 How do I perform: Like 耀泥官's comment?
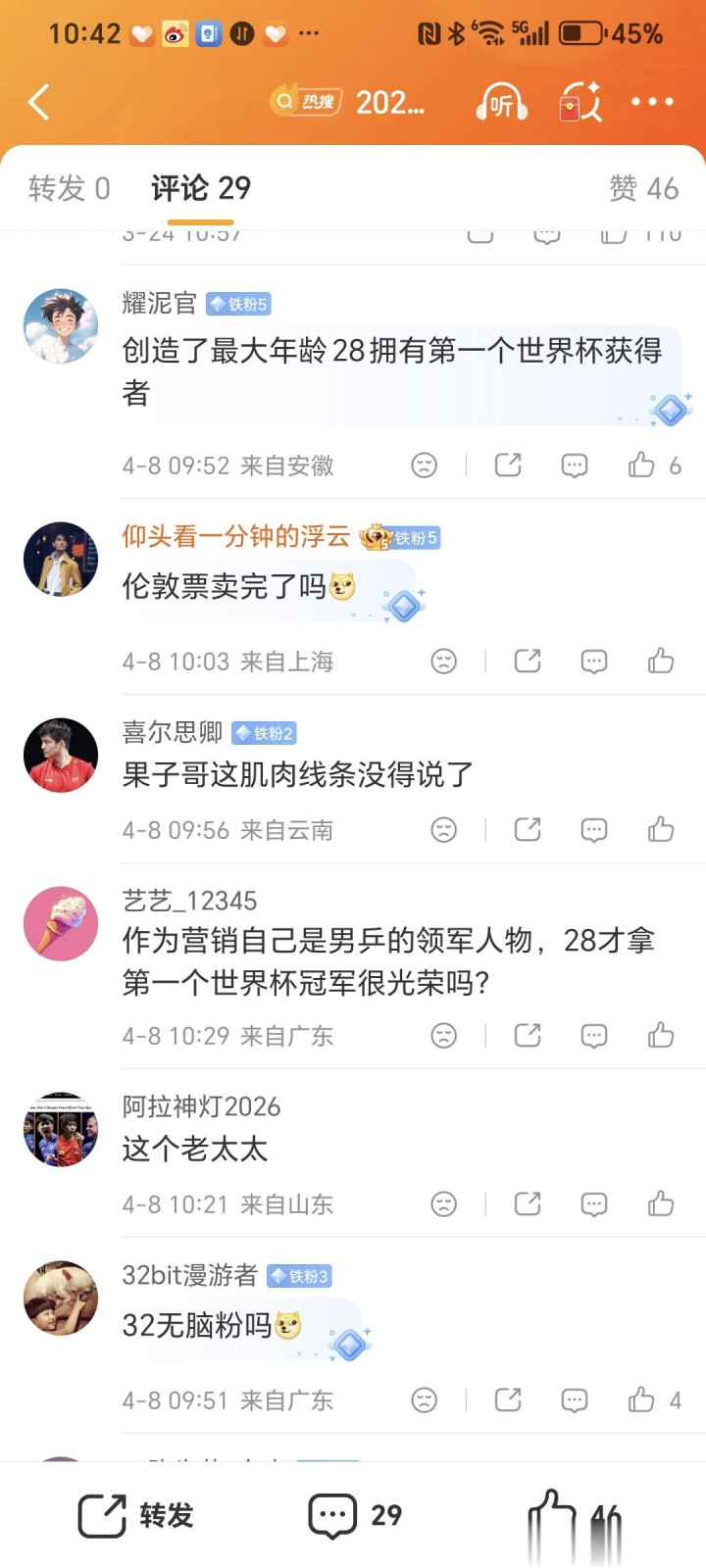[x=642, y=465]
